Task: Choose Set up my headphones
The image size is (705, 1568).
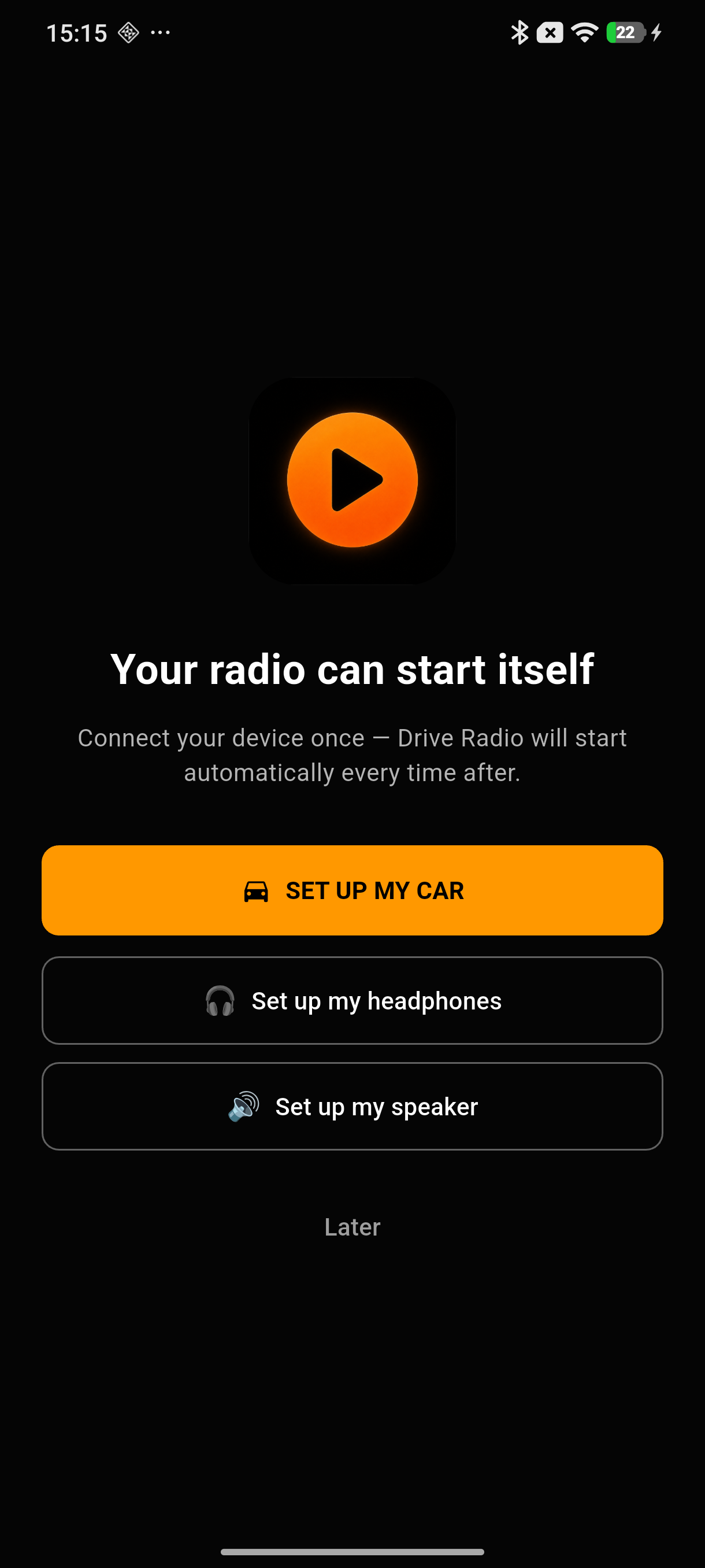Action: point(352,1000)
